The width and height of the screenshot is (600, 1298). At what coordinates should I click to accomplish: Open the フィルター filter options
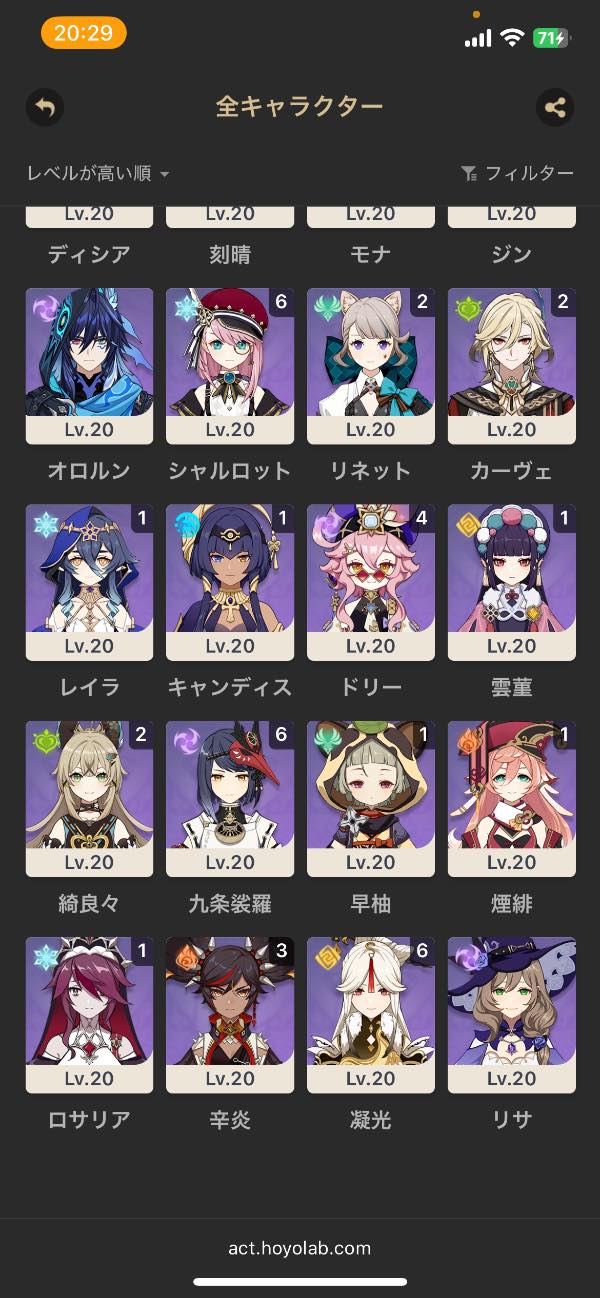click(x=517, y=174)
